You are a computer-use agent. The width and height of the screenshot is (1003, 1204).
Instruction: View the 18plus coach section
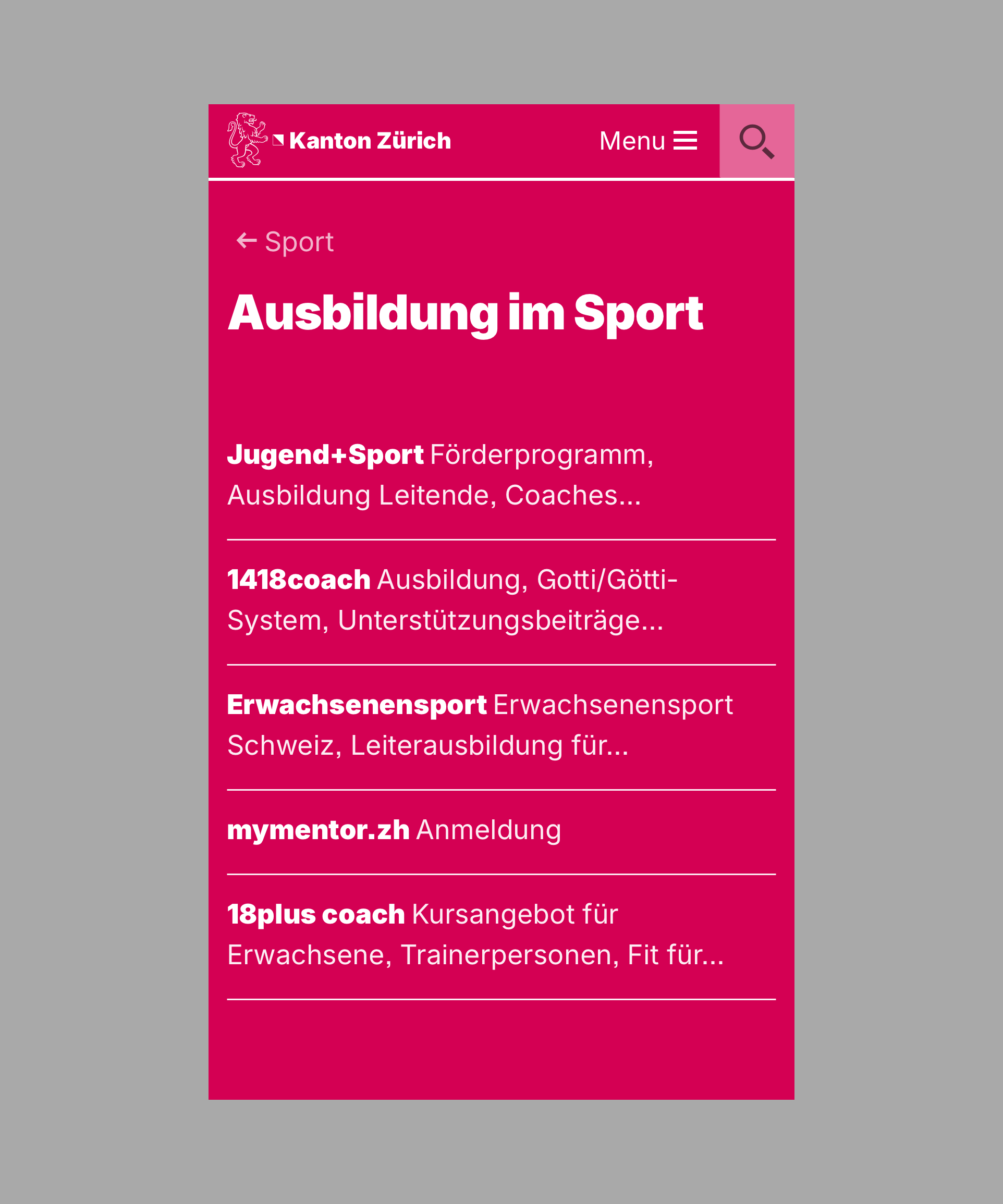pyautogui.click(x=475, y=934)
